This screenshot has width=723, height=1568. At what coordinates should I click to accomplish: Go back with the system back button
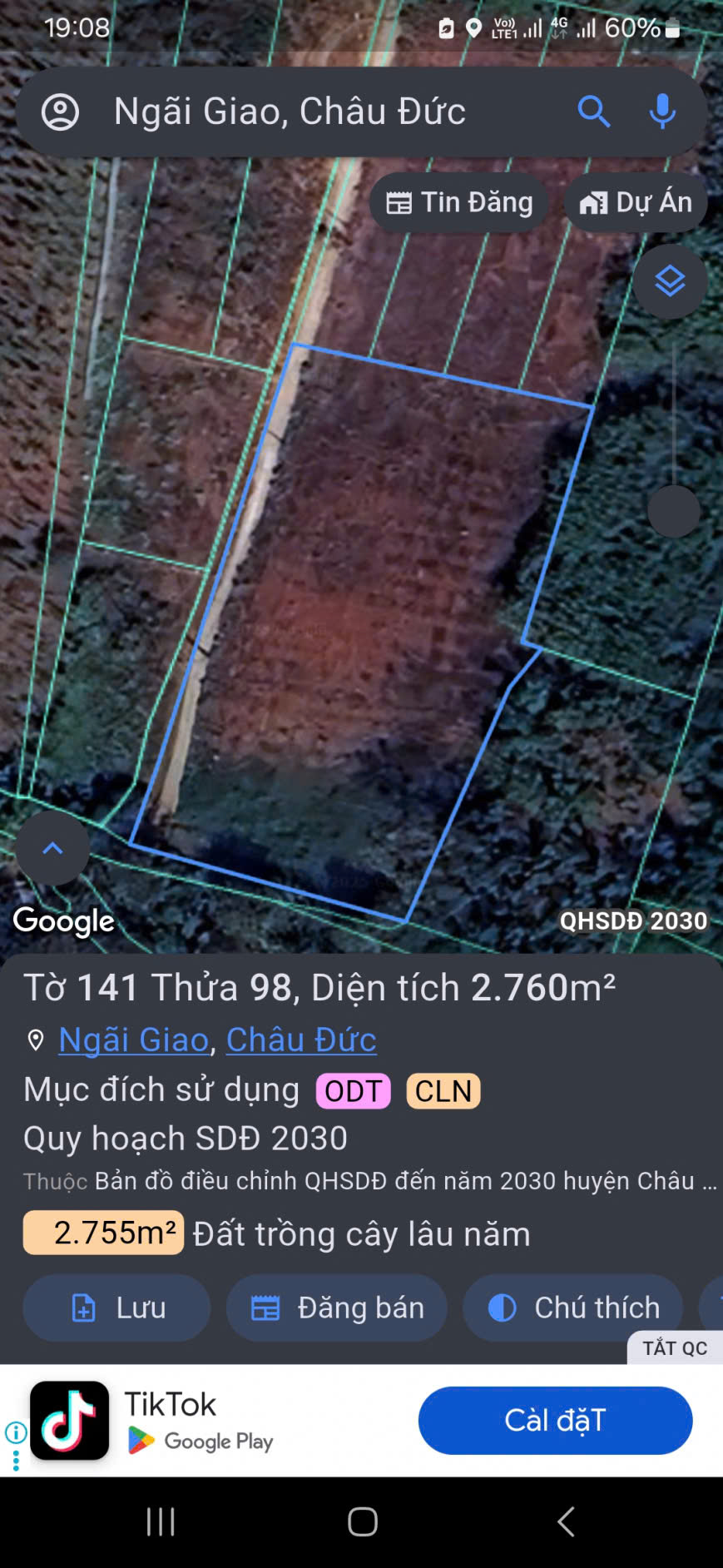click(566, 1522)
